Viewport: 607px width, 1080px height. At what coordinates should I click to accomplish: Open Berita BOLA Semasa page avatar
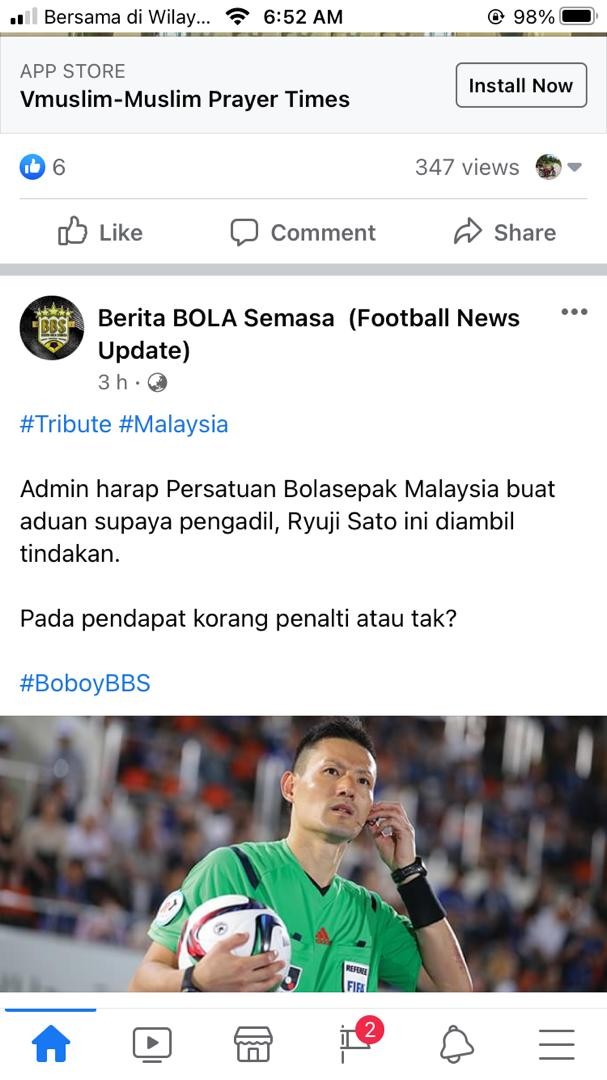tap(52, 327)
